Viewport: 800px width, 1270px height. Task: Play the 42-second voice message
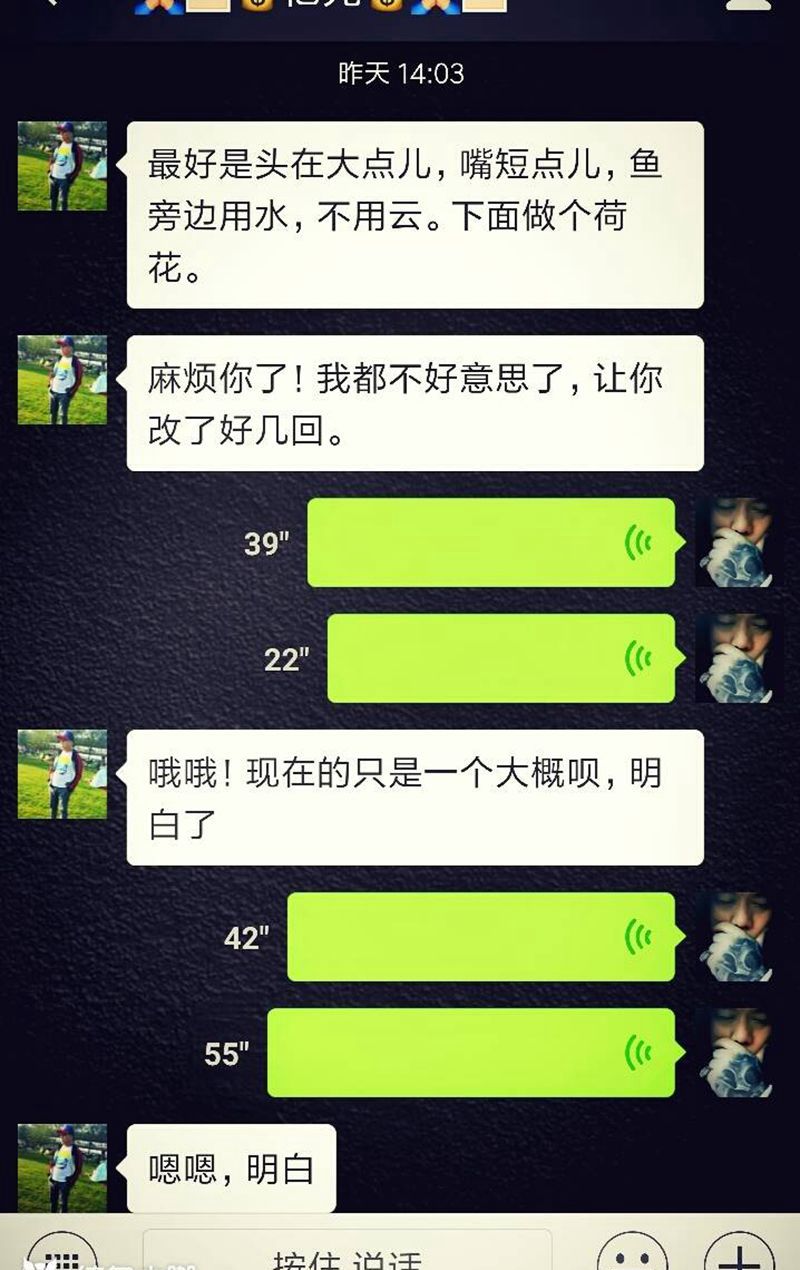coord(481,937)
